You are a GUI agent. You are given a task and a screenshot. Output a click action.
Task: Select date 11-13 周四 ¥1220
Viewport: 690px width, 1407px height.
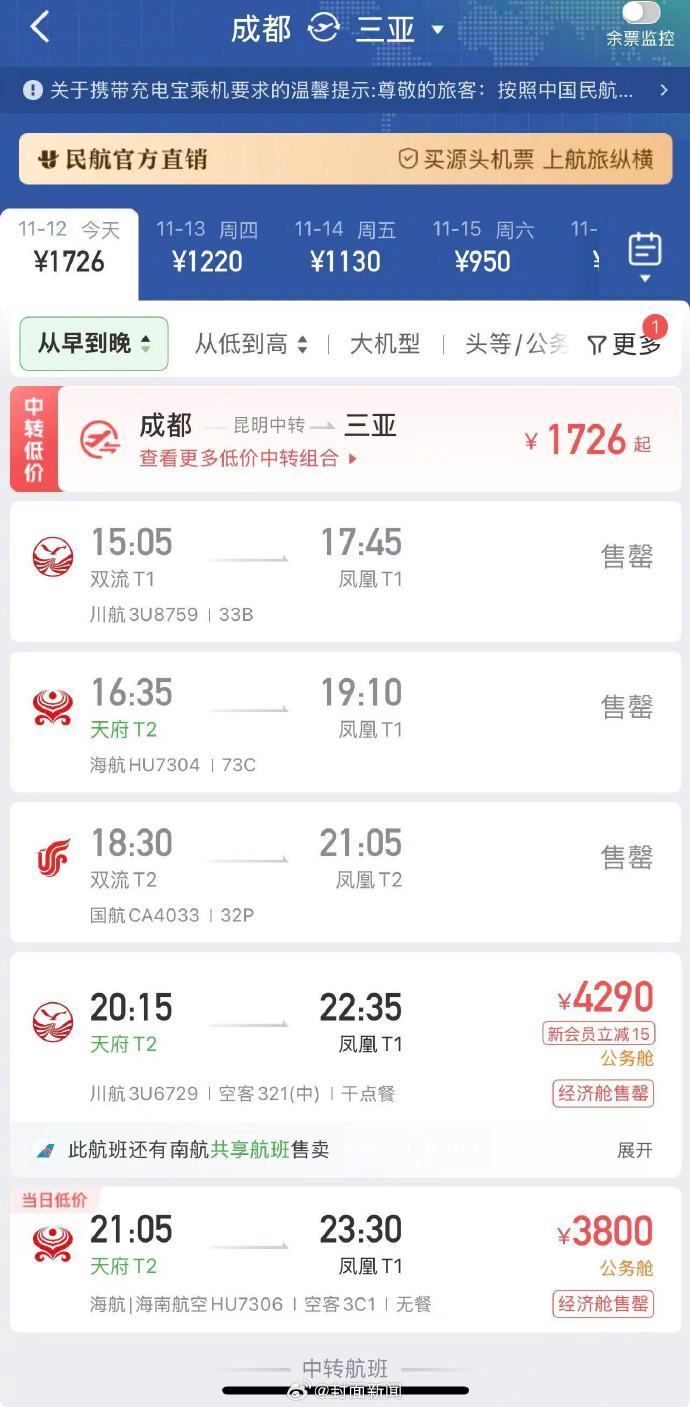click(x=207, y=247)
